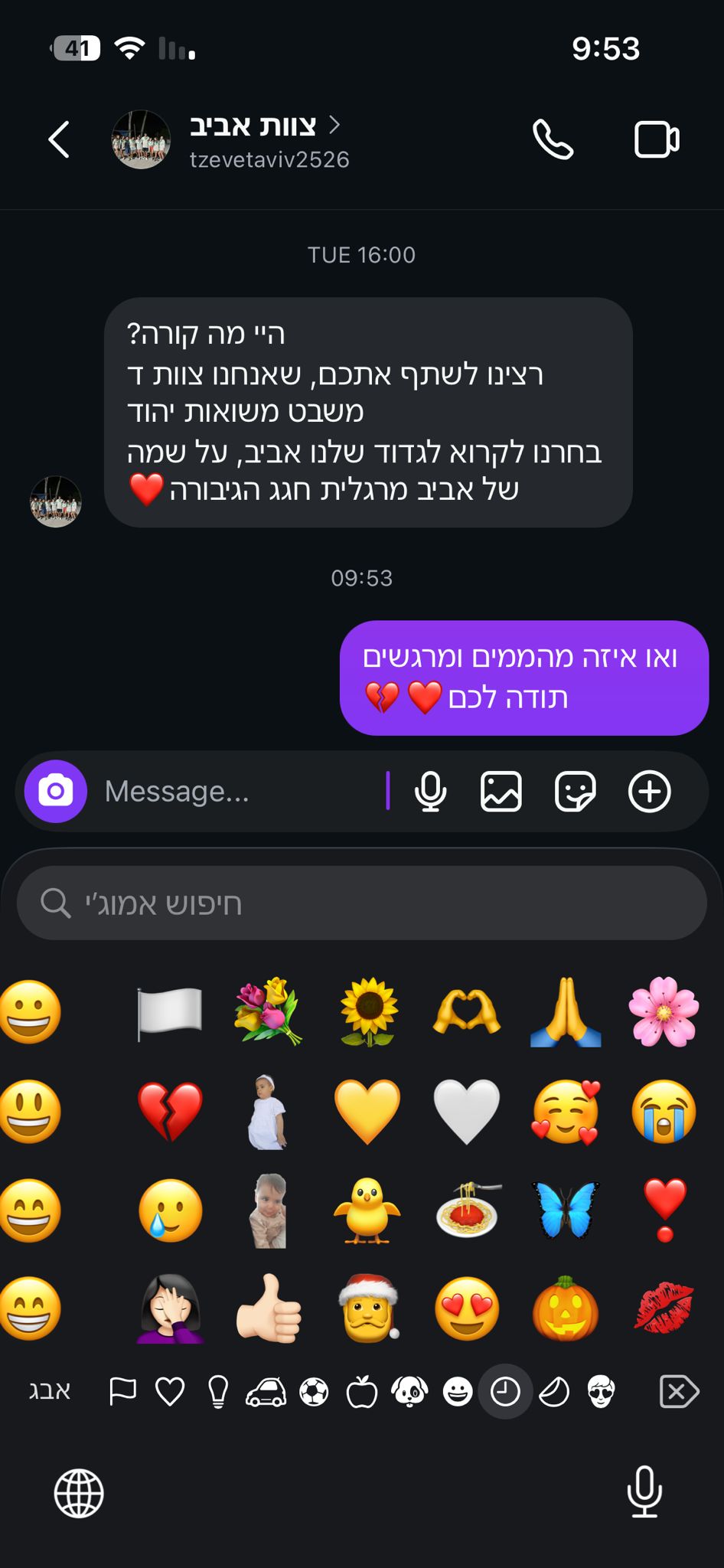The height and width of the screenshot is (1568, 724).
Task: Search emoji in חיפוש אמוג'י field
Action: coord(361,903)
